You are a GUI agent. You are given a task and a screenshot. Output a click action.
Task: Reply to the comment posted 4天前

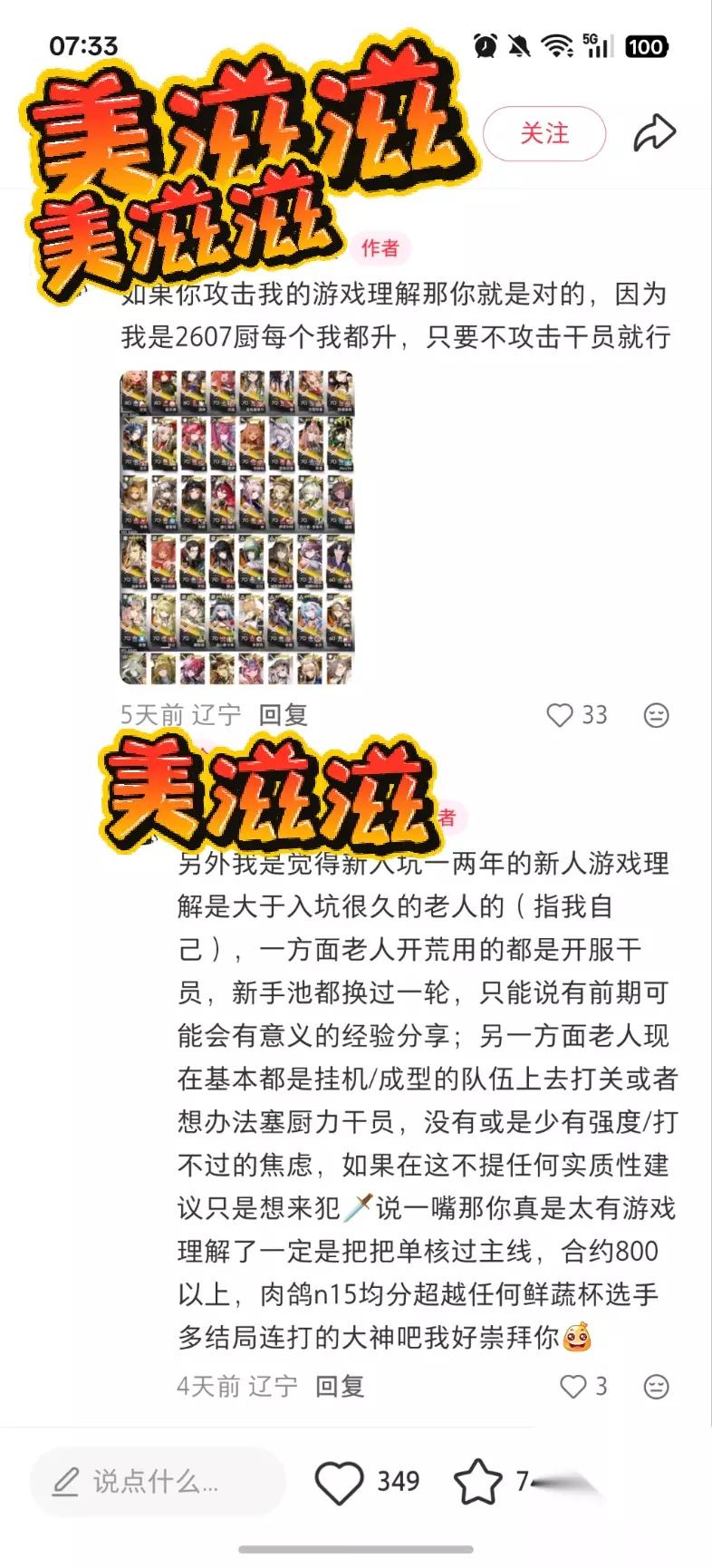click(340, 1386)
